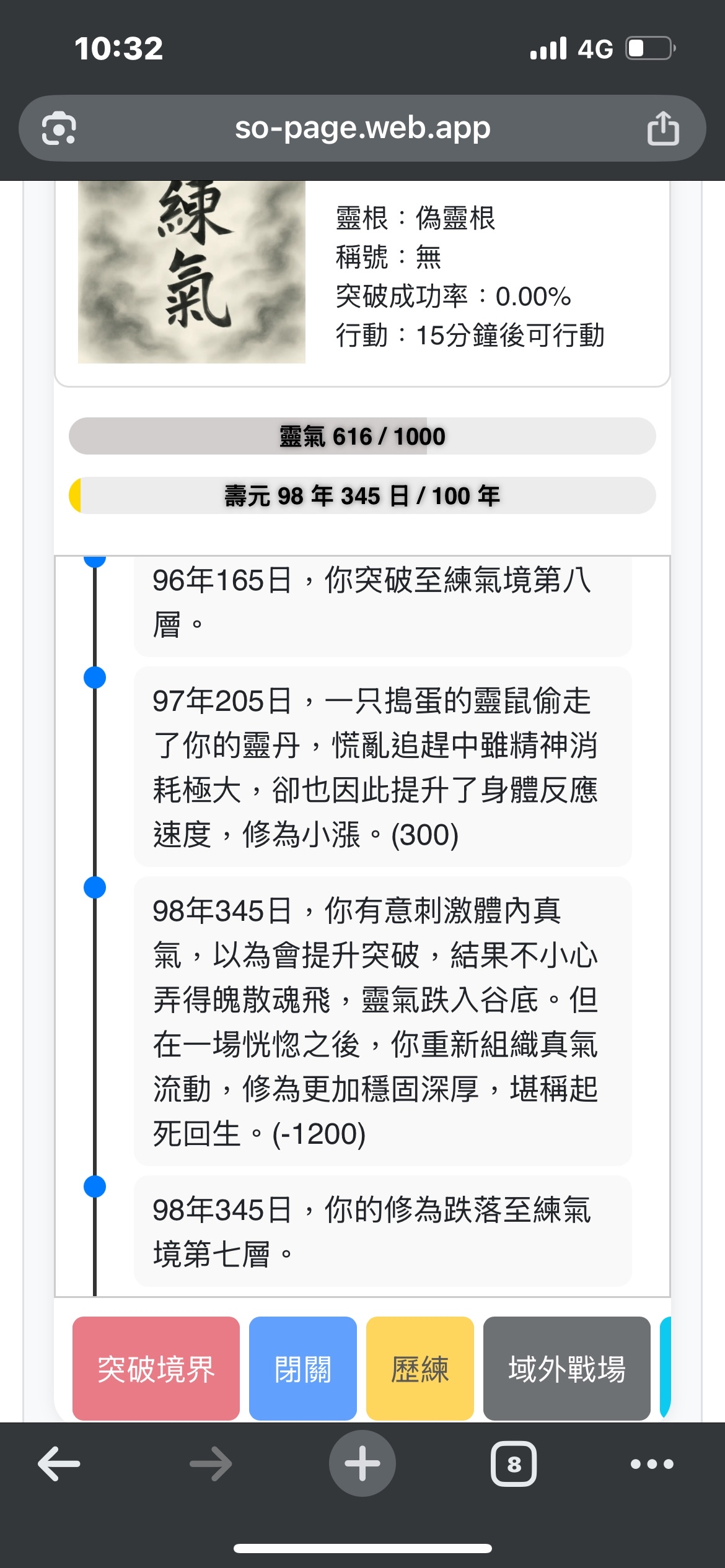This screenshot has height=1568, width=725.
Task: Open the so-page.web.app address bar
Action: click(x=362, y=128)
